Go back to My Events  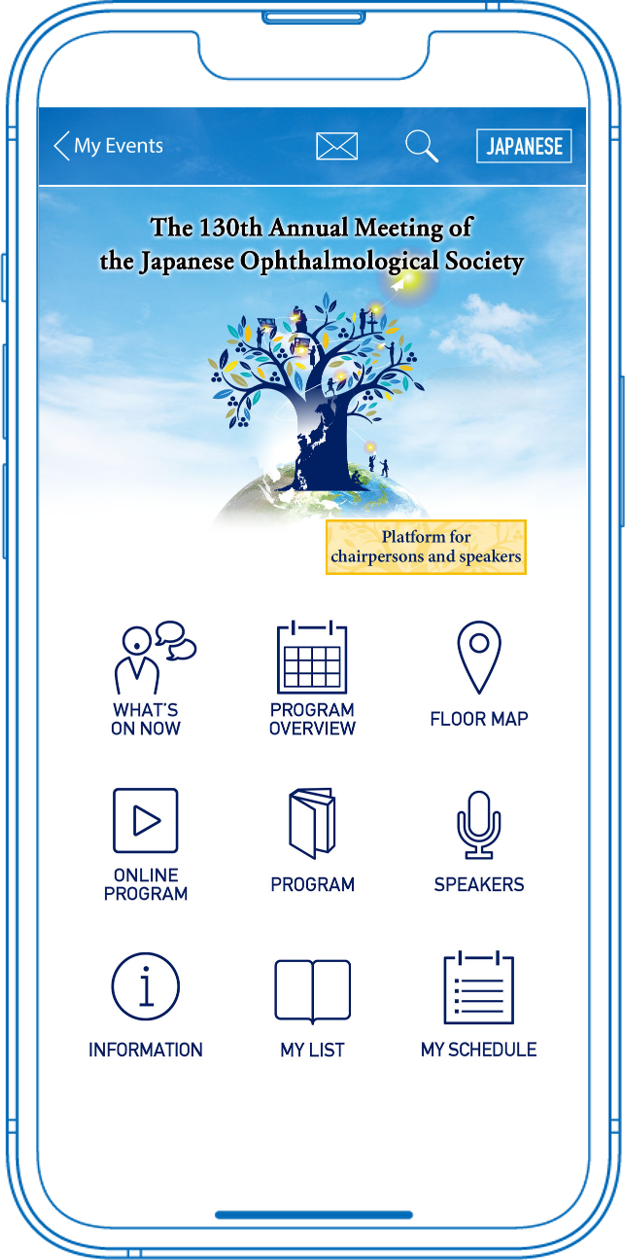tap(108, 146)
